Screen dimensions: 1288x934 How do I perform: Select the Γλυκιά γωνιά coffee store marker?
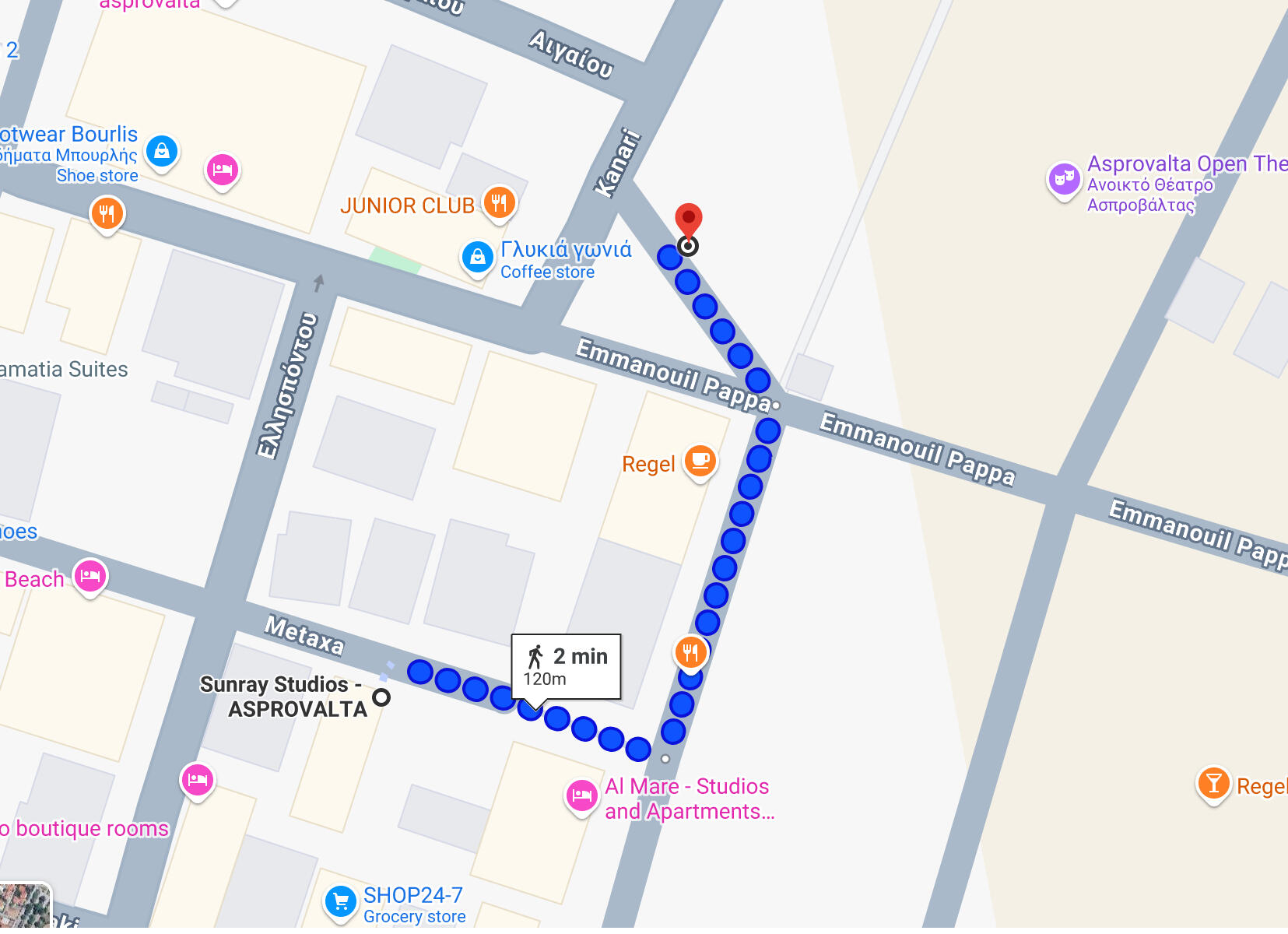(x=478, y=257)
